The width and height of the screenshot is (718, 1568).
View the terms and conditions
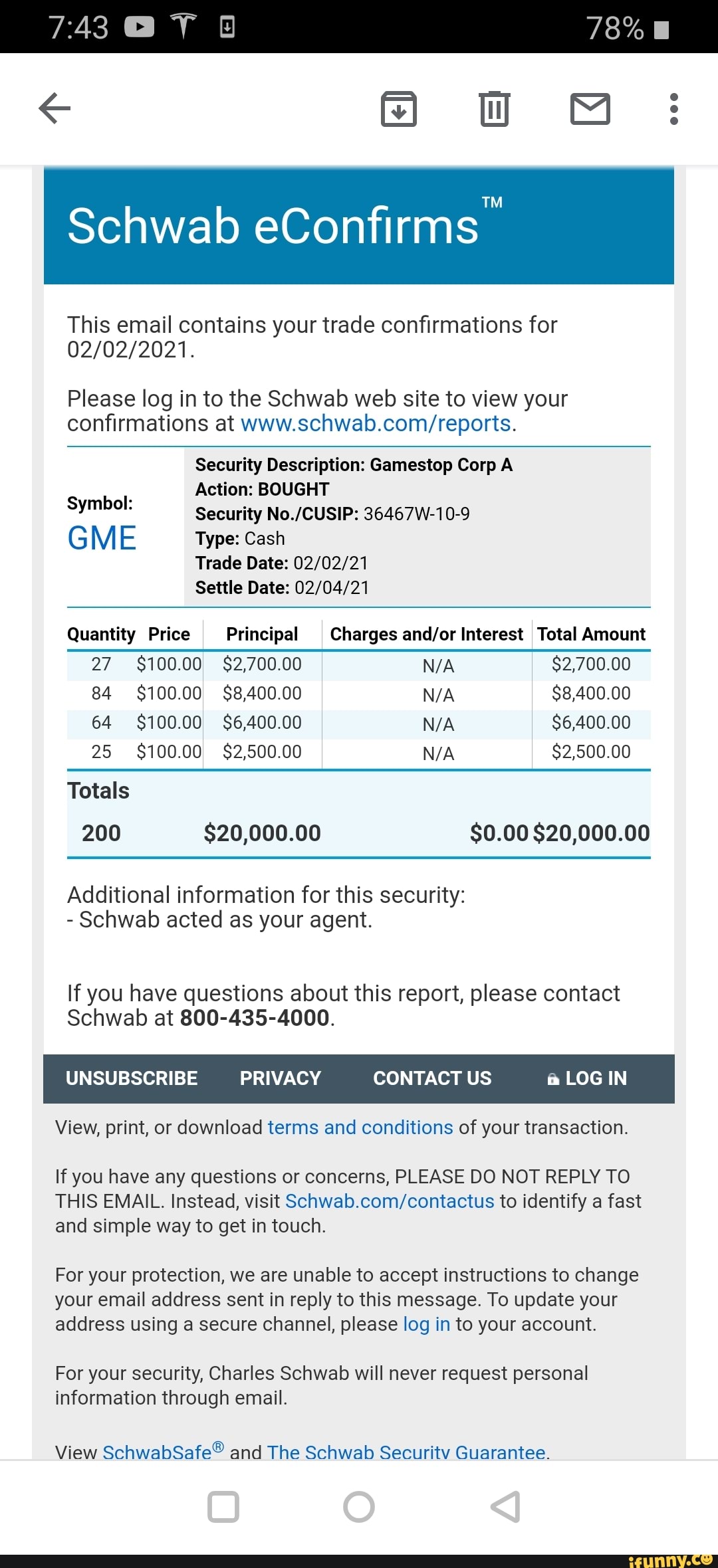tap(360, 1127)
